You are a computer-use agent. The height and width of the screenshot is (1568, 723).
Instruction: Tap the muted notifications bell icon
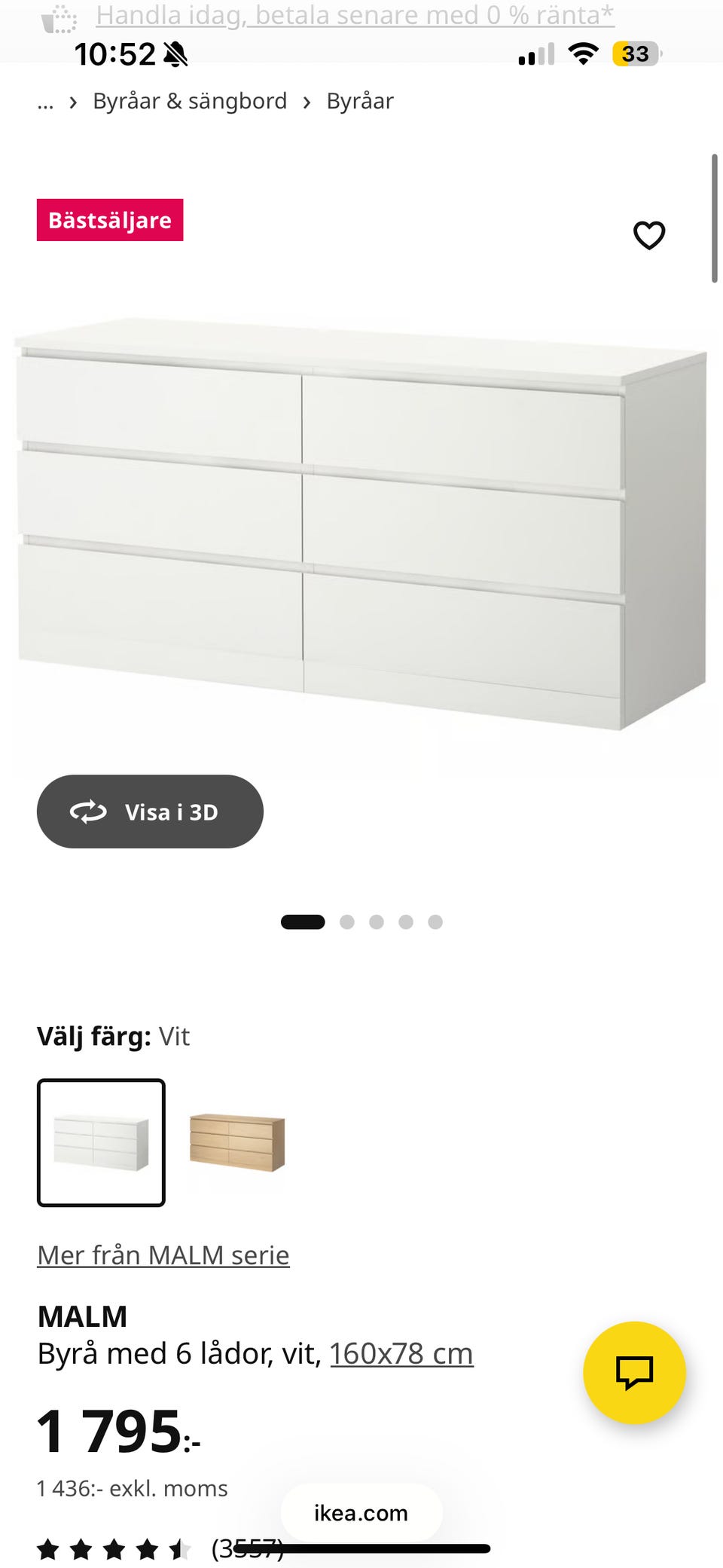point(174,53)
